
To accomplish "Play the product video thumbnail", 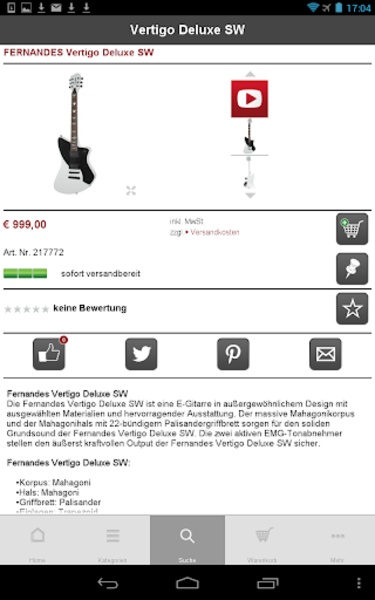I will click(x=249, y=99).
